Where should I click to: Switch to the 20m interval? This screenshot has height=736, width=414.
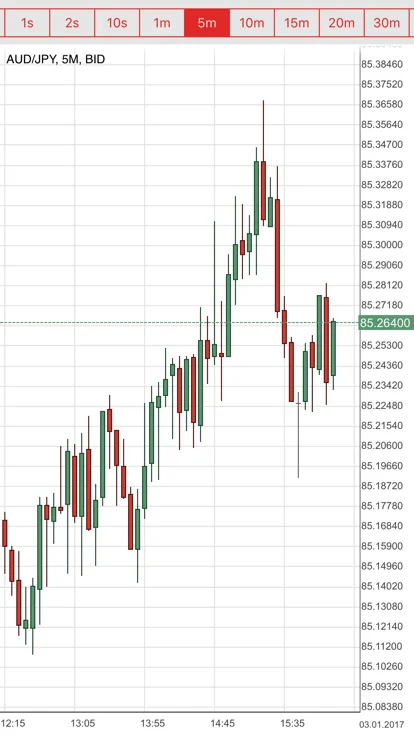(342, 23)
